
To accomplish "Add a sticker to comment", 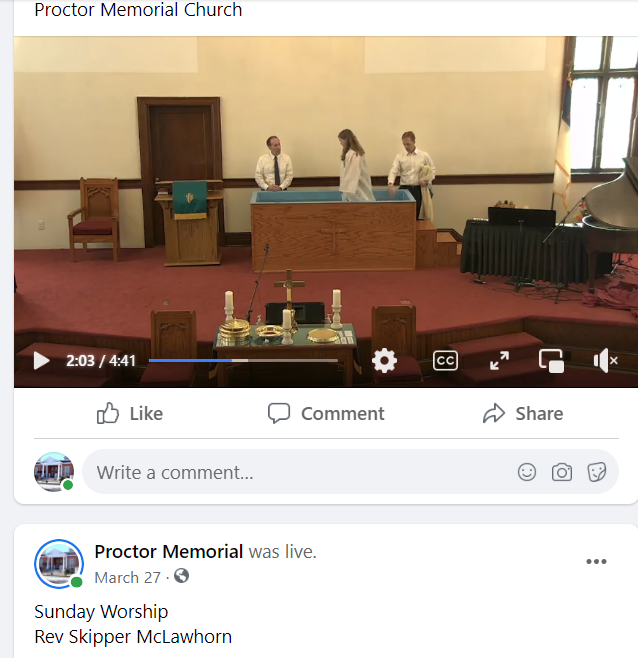I will point(597,472).
